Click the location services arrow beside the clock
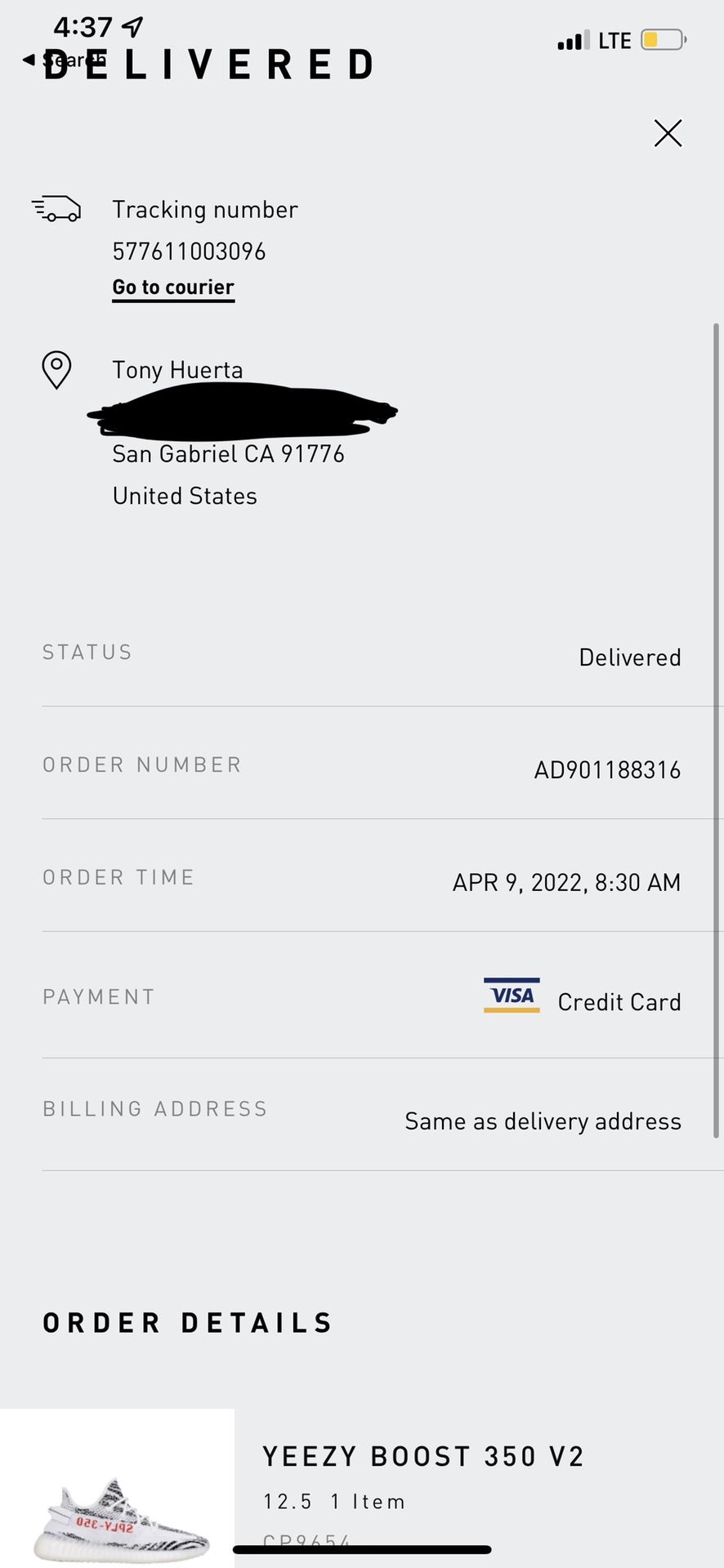Screen dimensions: 724x1568 (x=131, y=25)
